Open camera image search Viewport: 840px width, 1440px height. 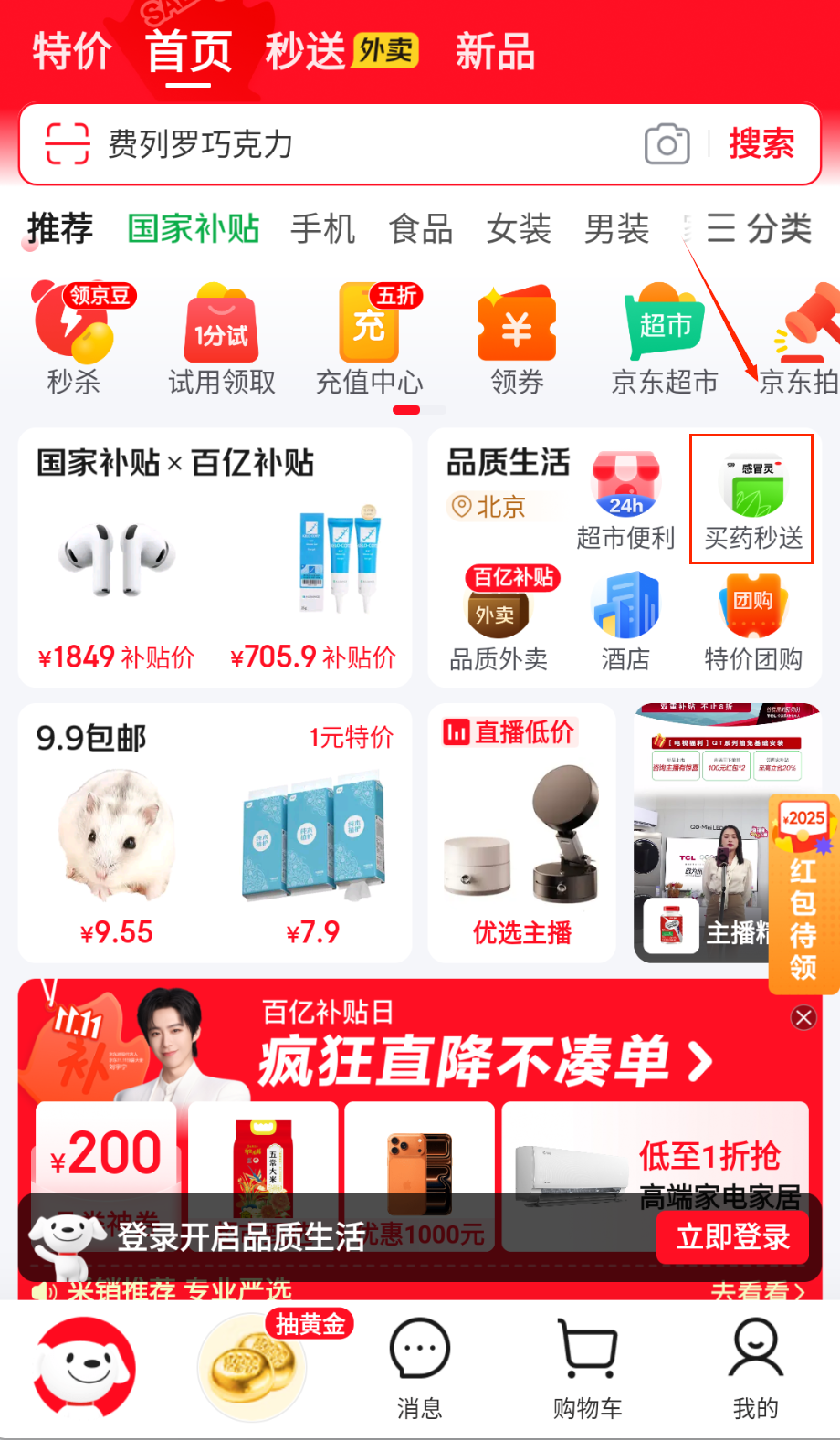tap(667, 144)
